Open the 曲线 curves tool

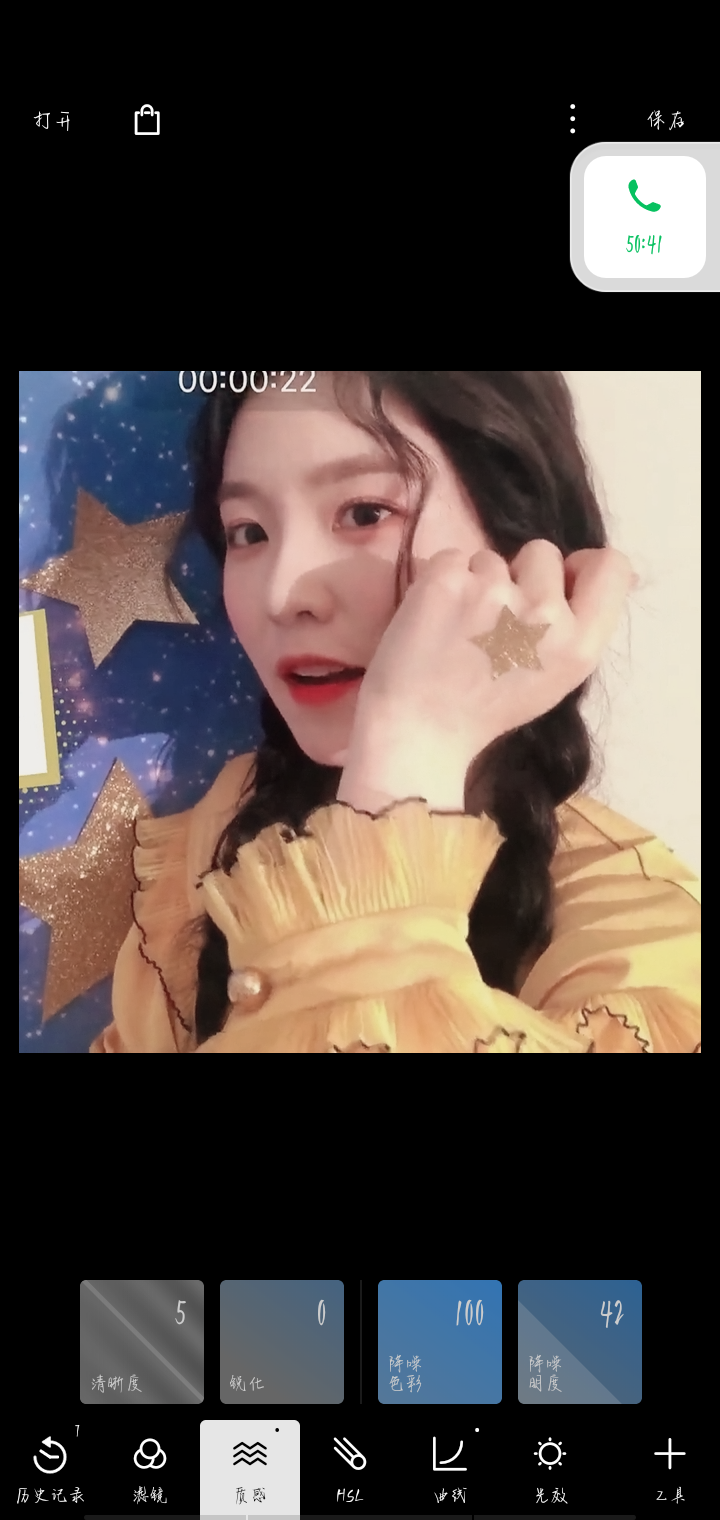tap(450, 1468)
